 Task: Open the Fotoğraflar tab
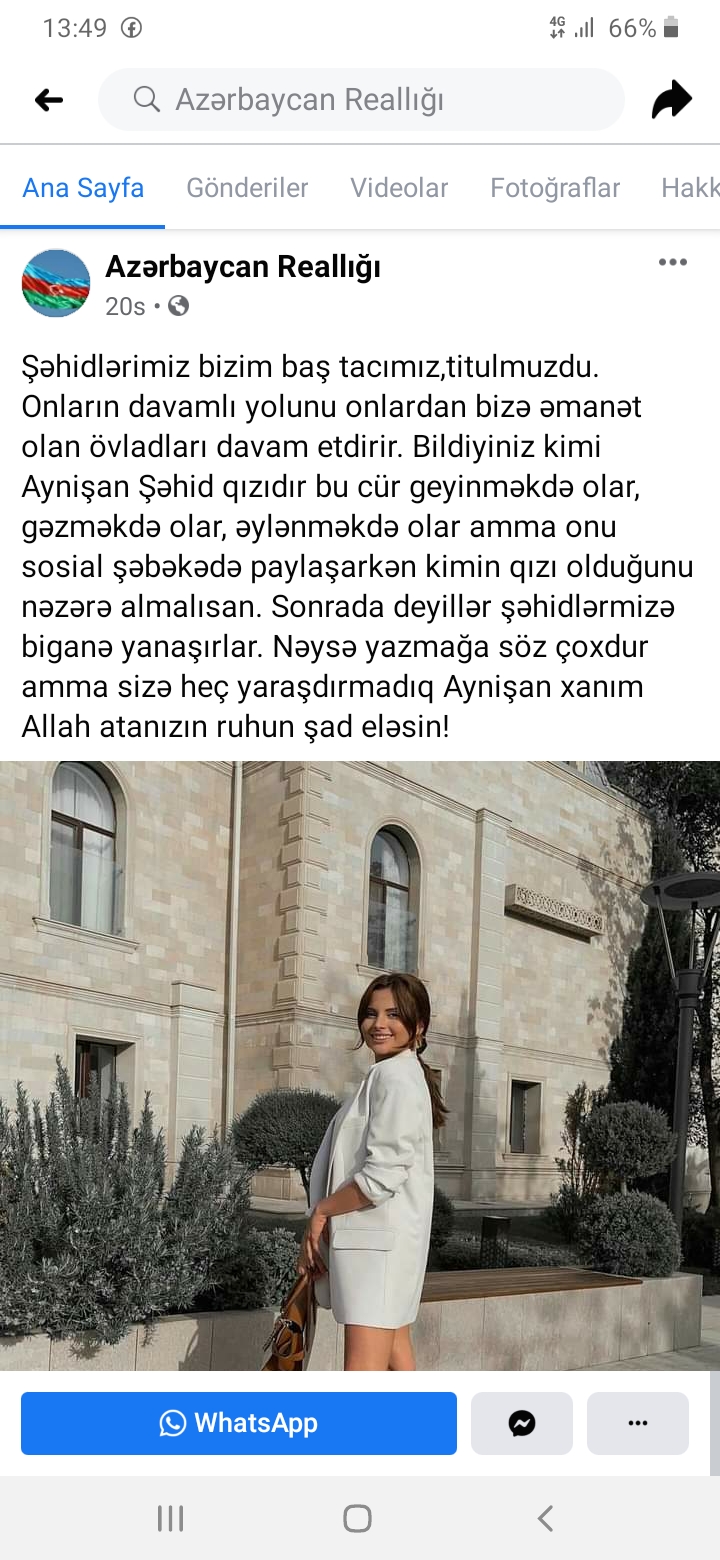pos(555,188)
